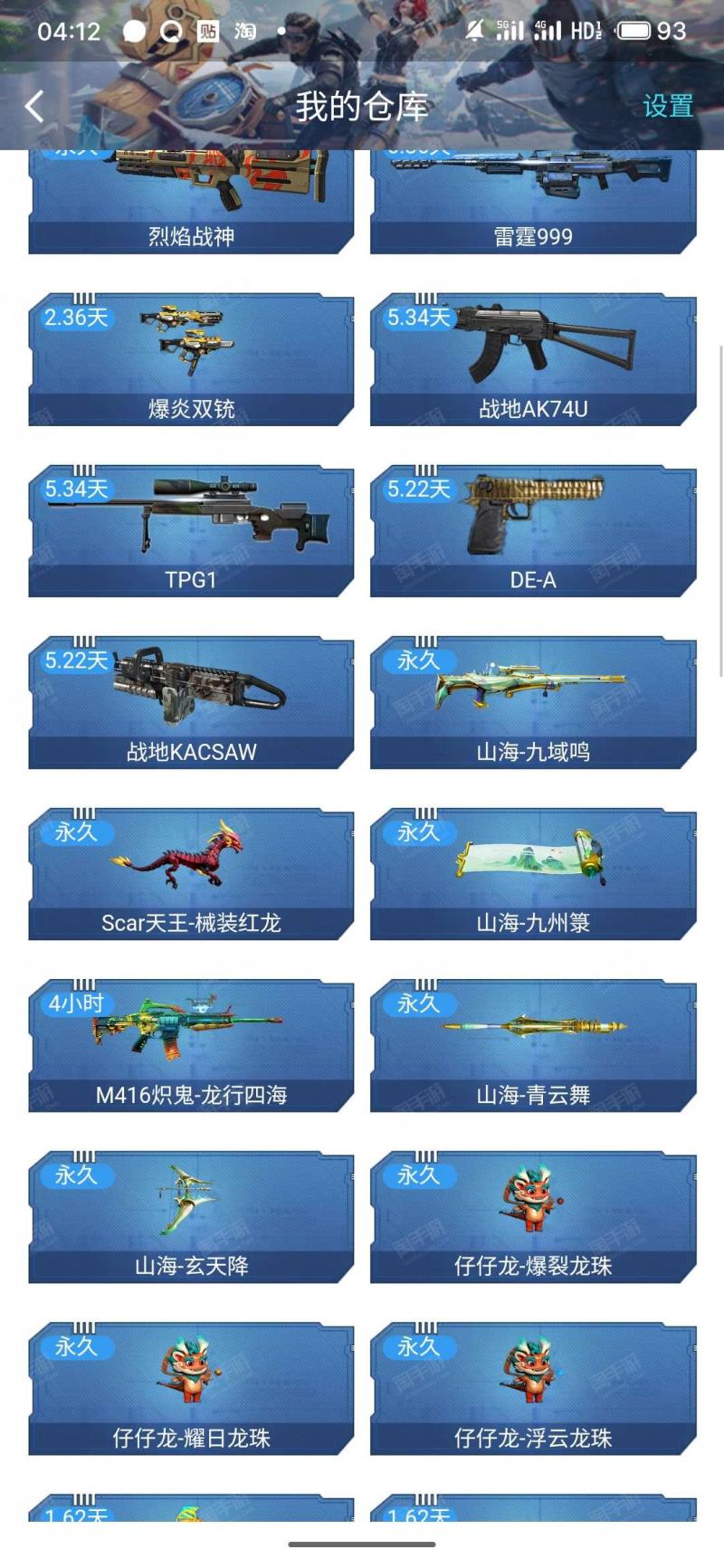View the 仔仔龙-耀日龙珠 item

coord(191,1389)
